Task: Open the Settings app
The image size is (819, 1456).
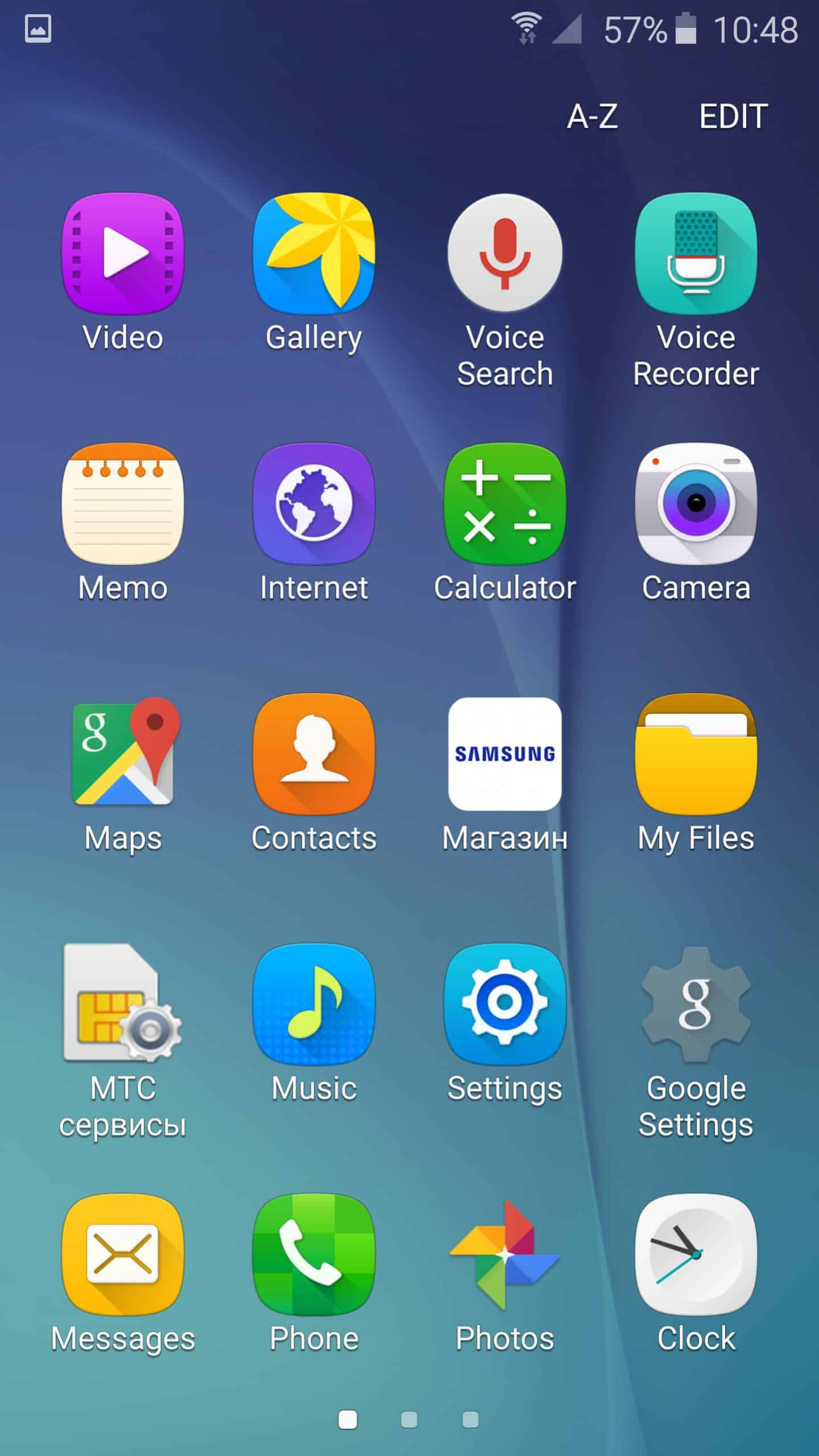Action: click(505, 1004)
